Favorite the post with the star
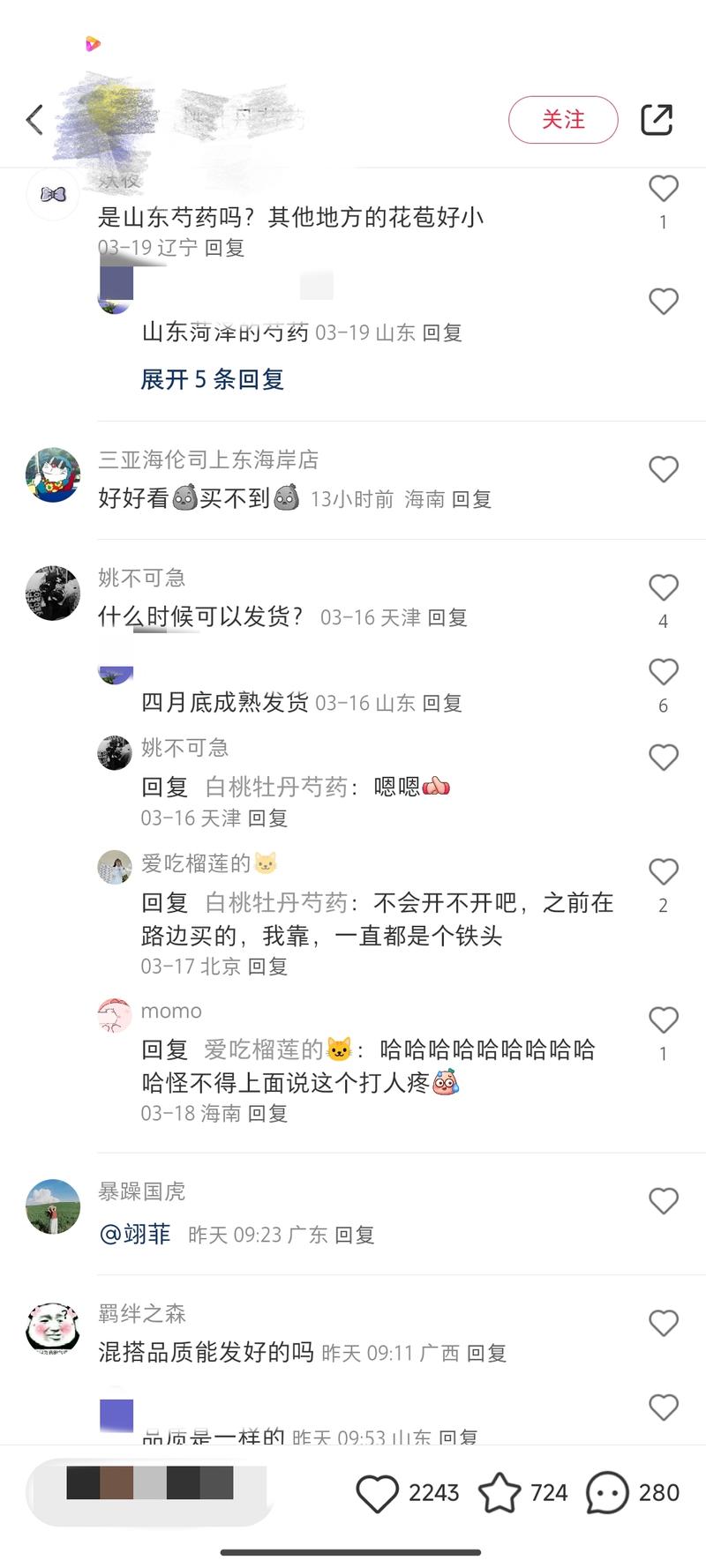The height and width of the screenshot is (1568, 706). click(x=499, y=1493)
